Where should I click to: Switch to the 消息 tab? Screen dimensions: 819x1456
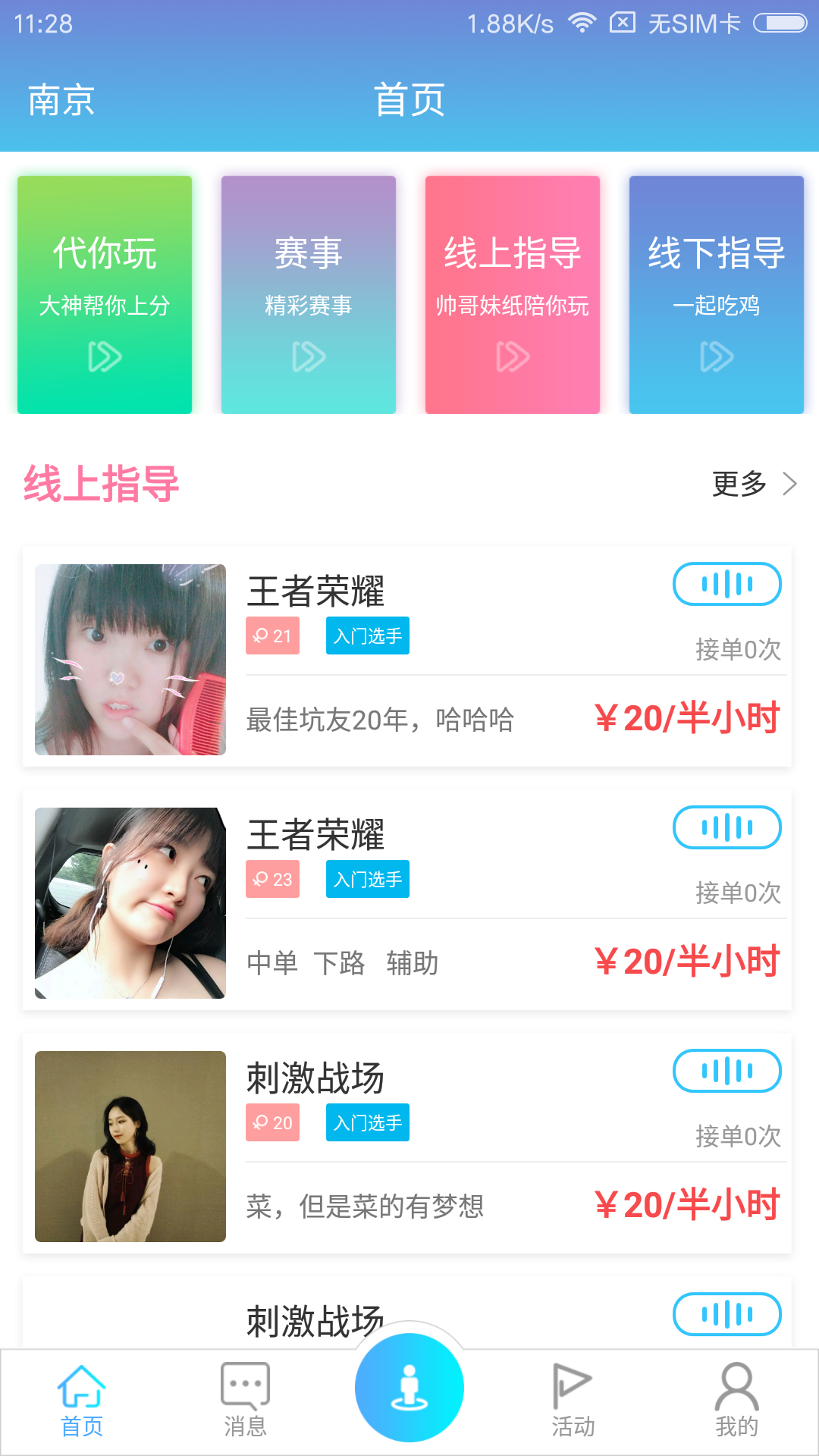[245, 1401]
